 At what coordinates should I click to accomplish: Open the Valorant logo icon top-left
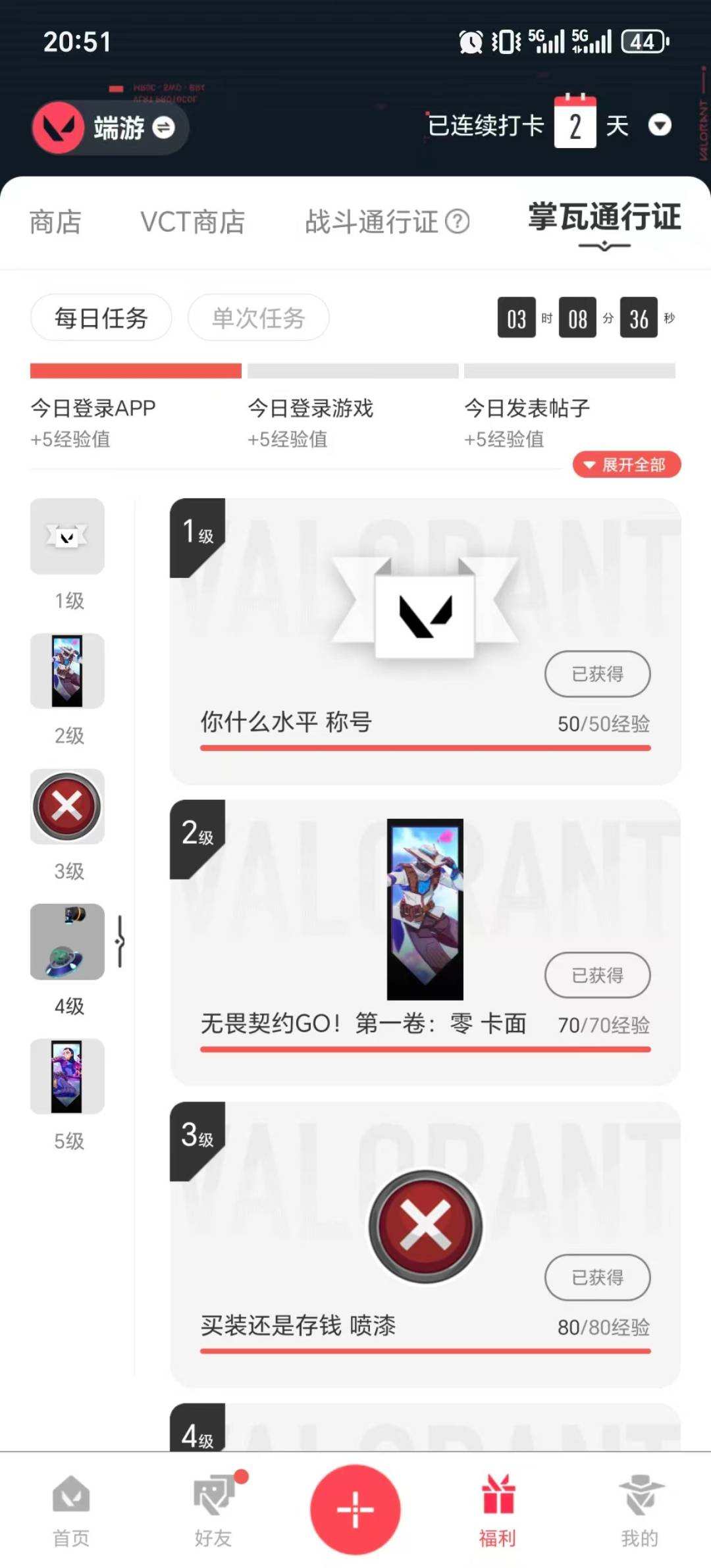tap(58, 127)
